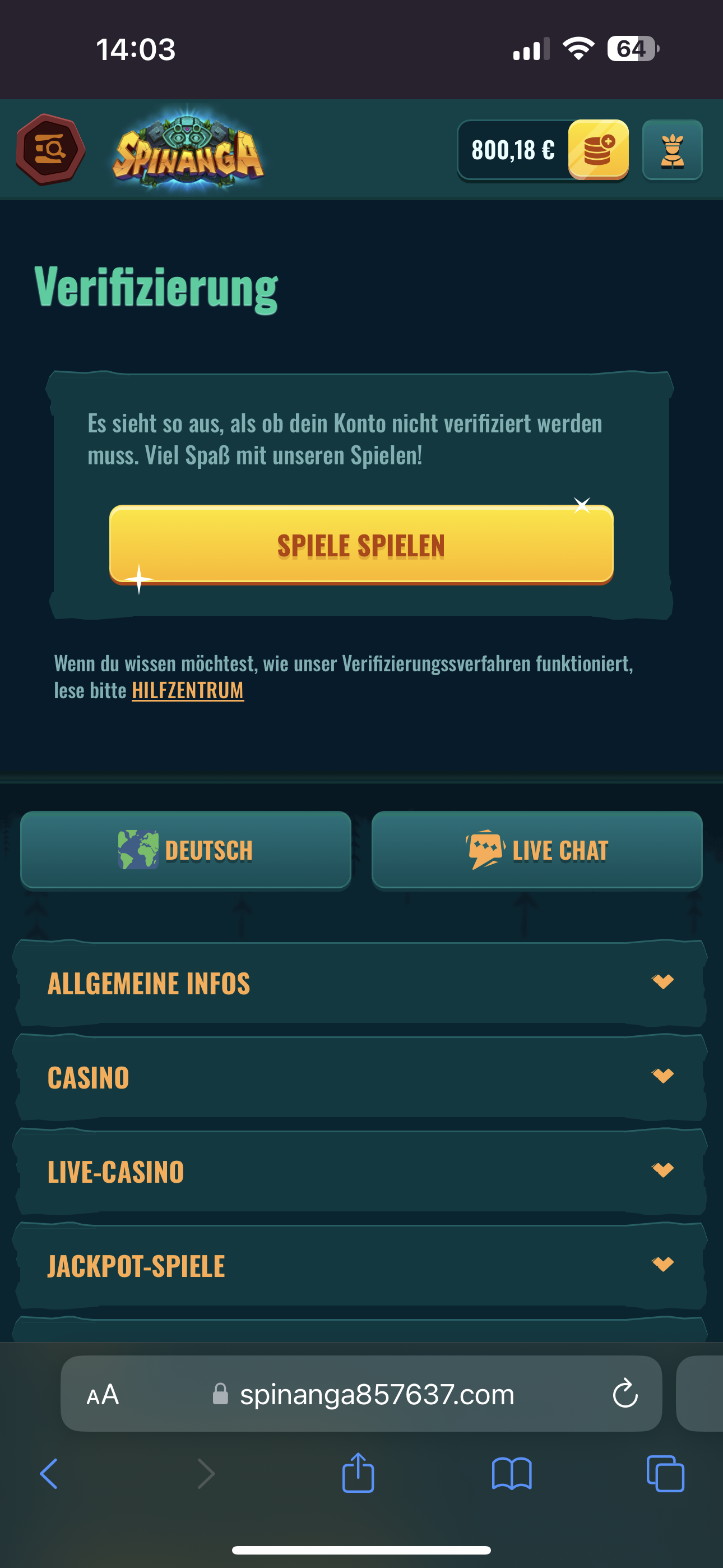Show open Safari tabs
Image resolution: width=723 pixels, height=1568 pixels.
665,1474
